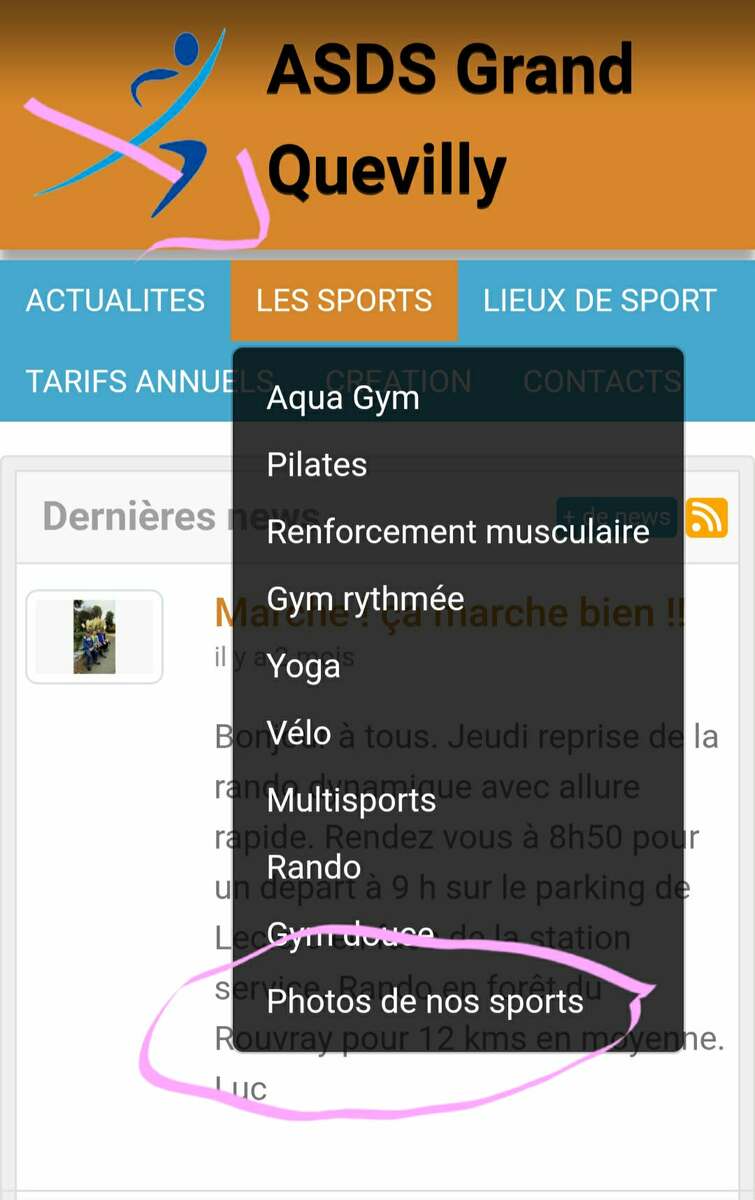Choose Vélo from the menu

tap(299, 733)
